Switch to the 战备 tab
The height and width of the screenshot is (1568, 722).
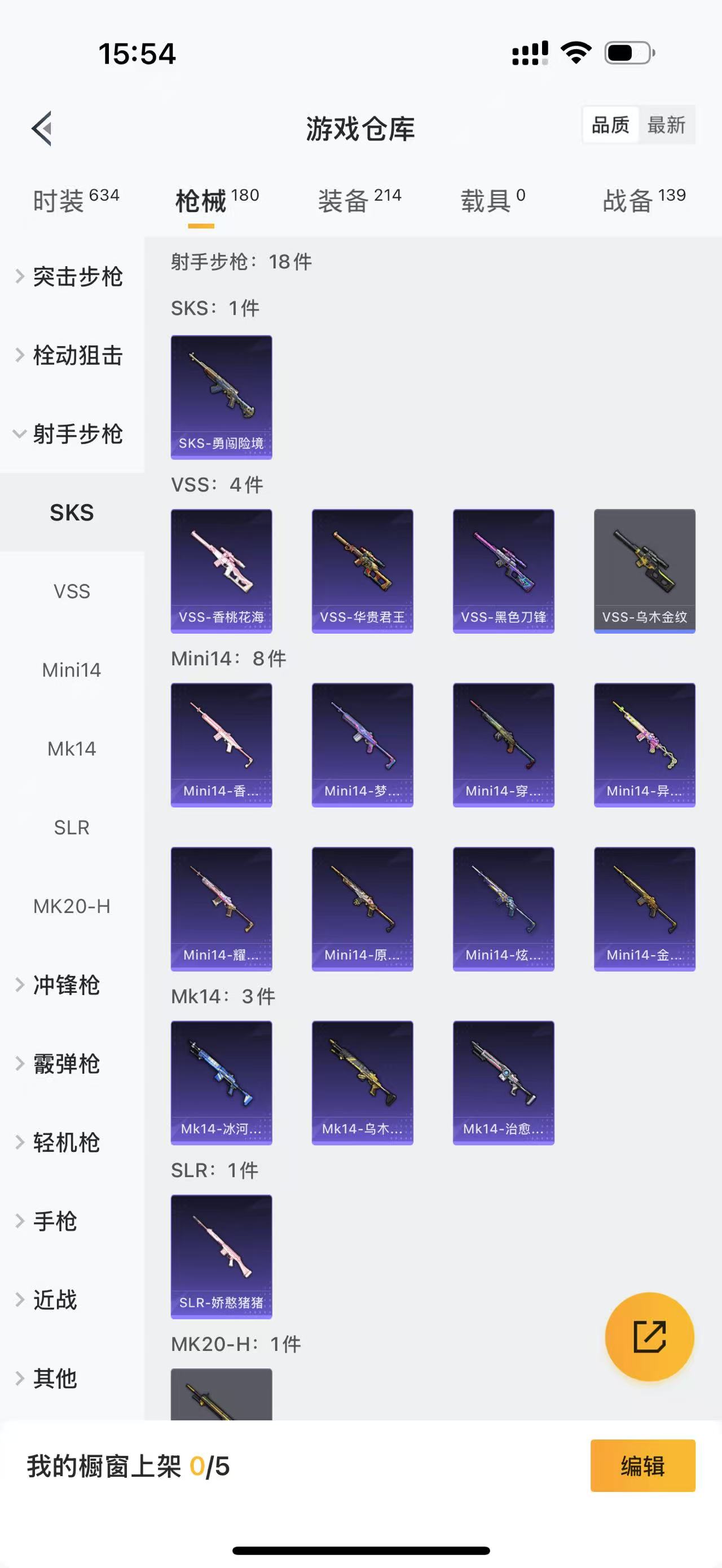[x=644, y=201]
